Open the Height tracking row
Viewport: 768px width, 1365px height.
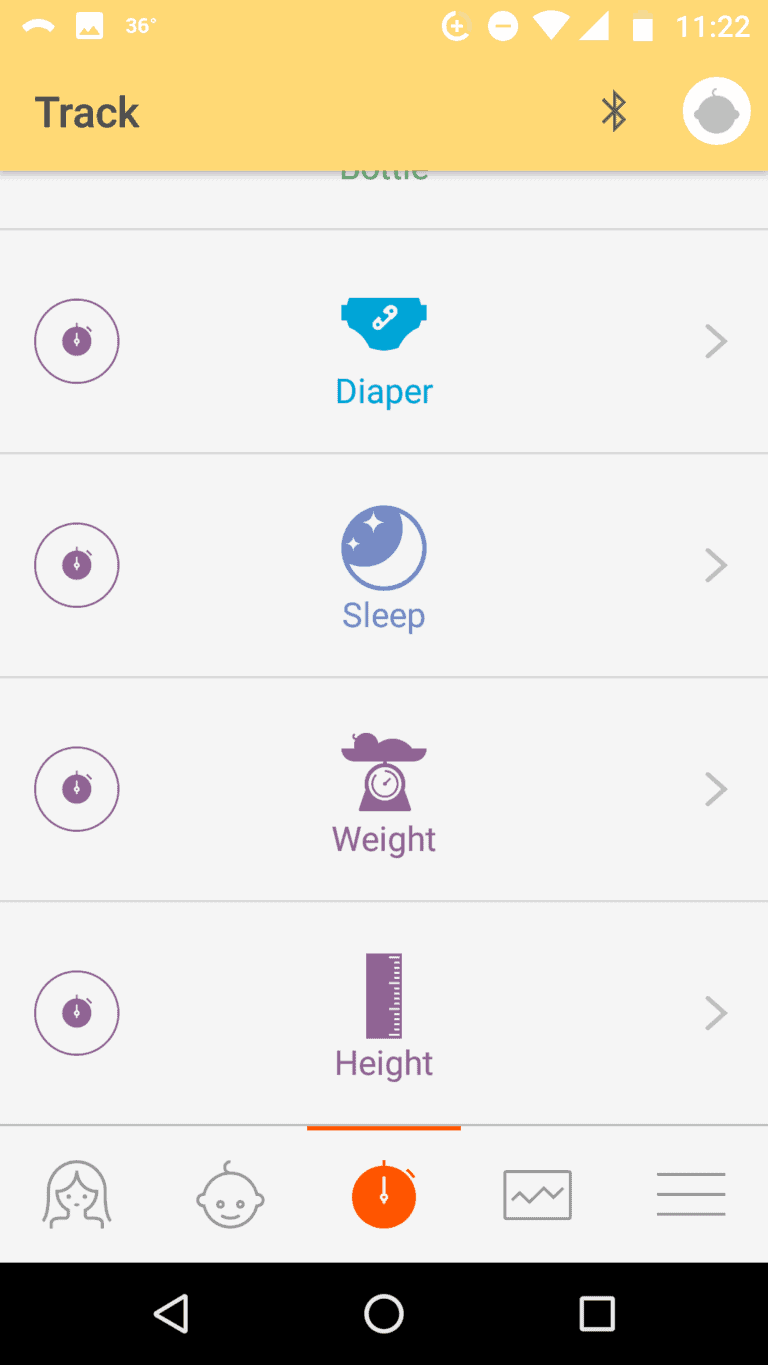(x=384, y=1013)
